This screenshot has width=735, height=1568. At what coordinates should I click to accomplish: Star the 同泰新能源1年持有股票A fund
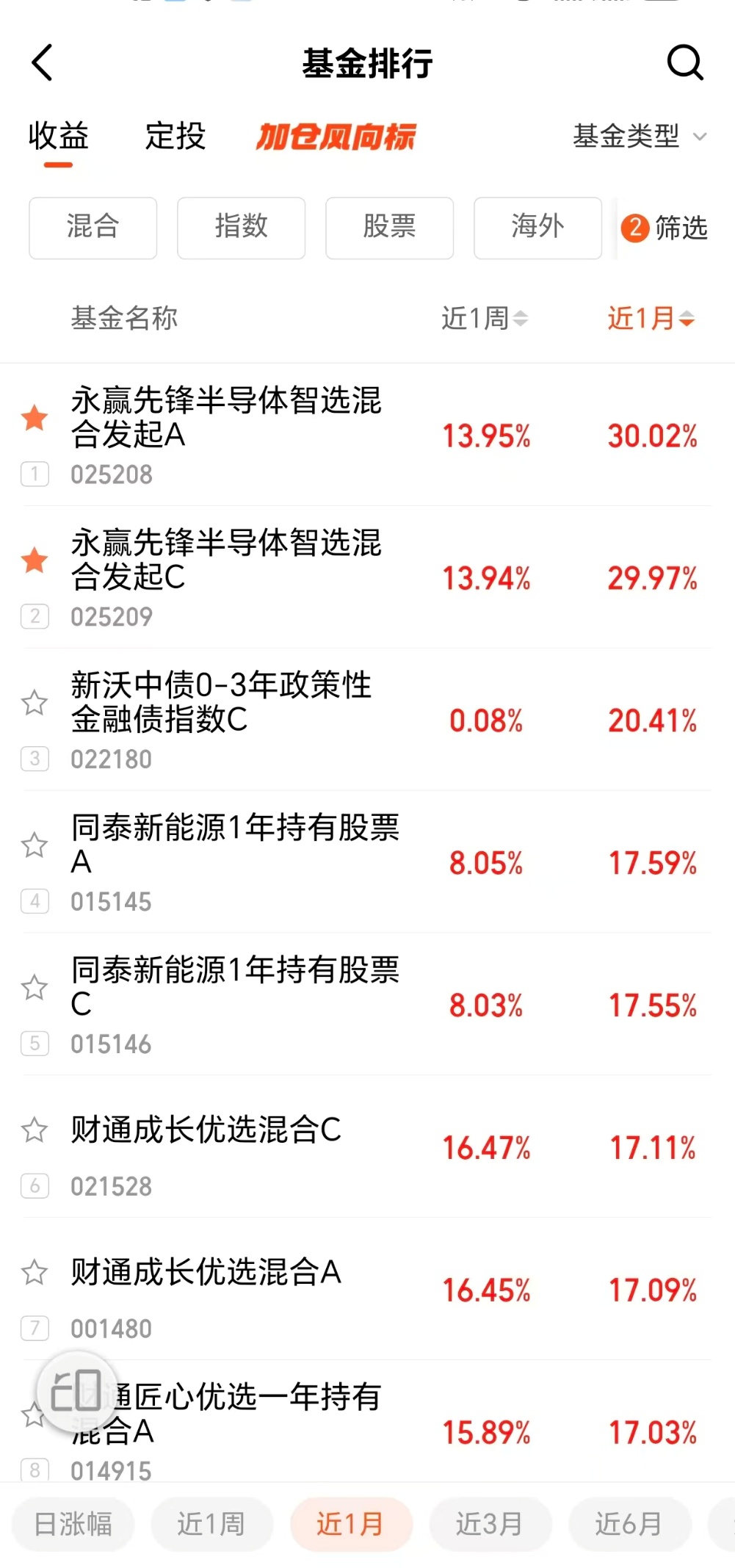35,845
